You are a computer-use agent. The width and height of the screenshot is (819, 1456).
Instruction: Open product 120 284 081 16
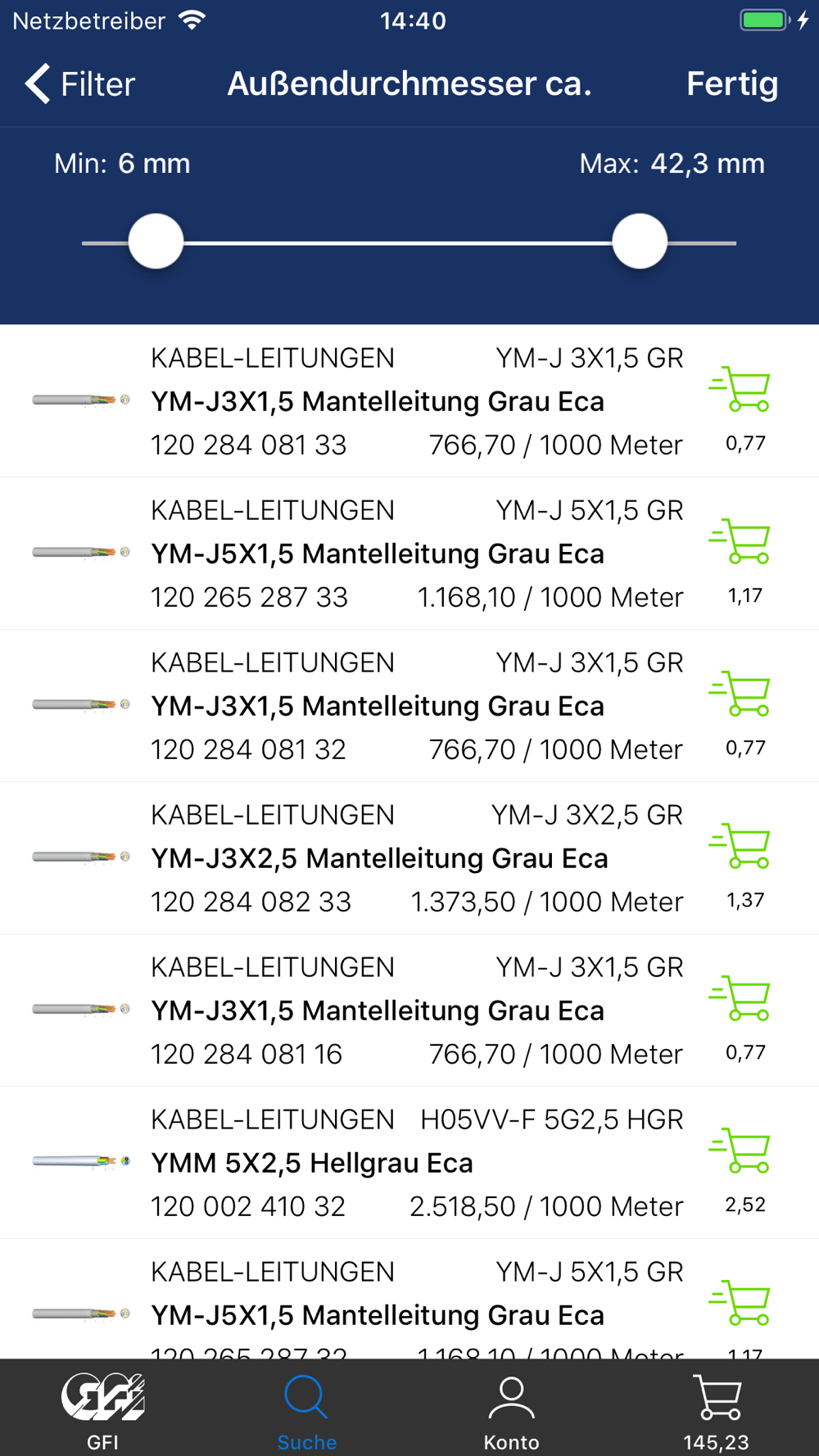[377, 1011]
